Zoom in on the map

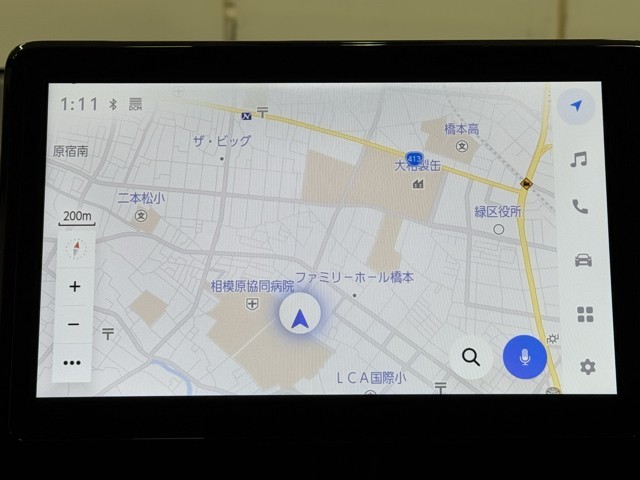coord(74,286)
